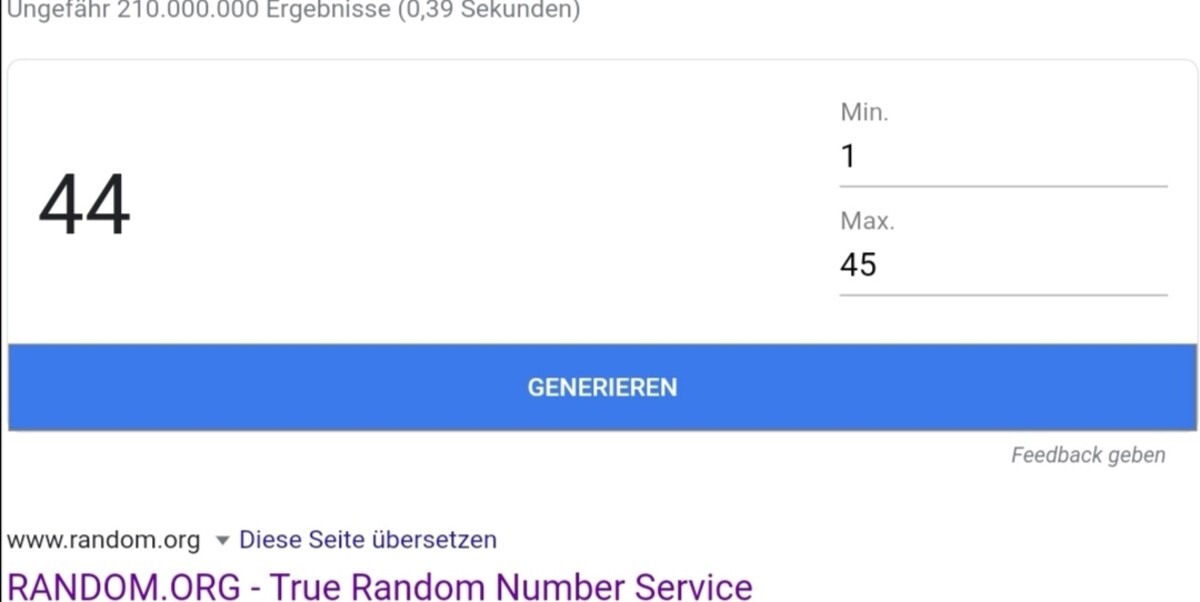
Task: Open RANDOM.ORG True Random Number Service result
Action: (379, 586)
